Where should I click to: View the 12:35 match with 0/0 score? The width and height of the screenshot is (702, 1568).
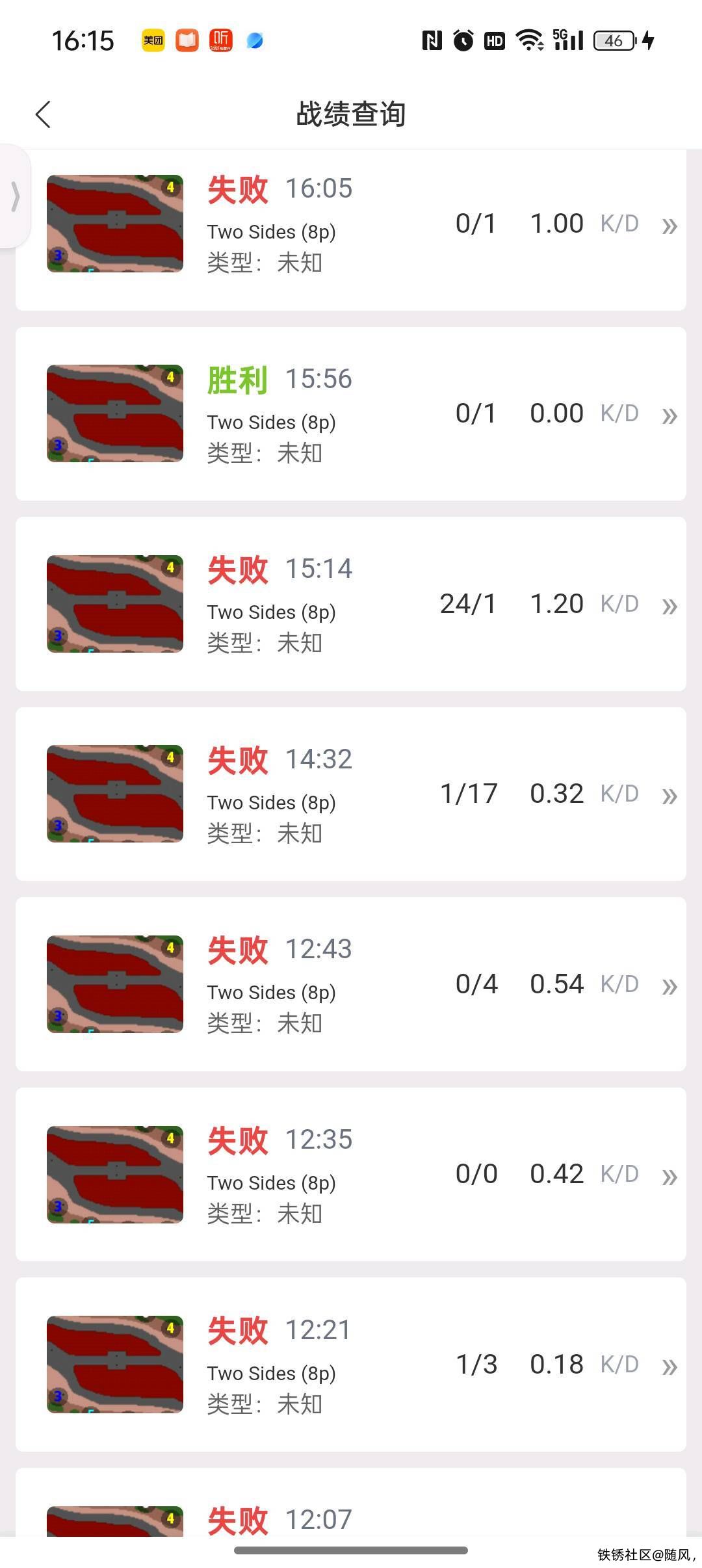click(x=351, y=1174)
